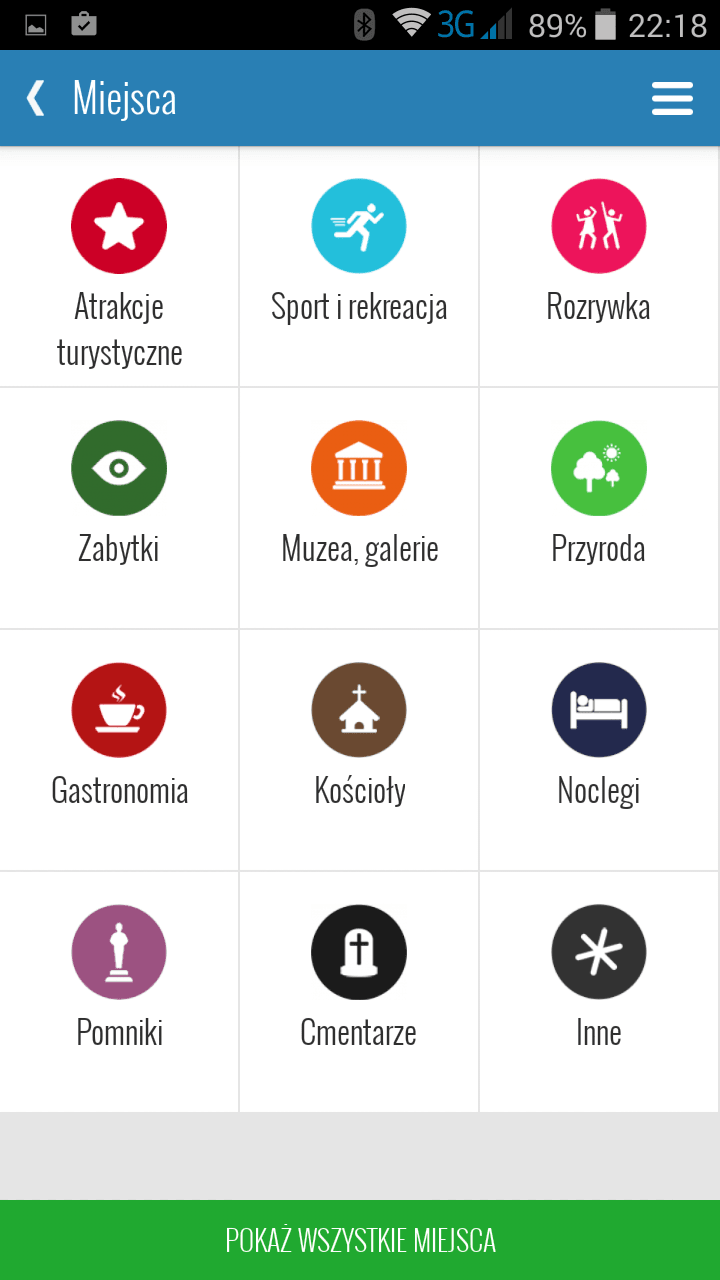720x1280 pixels.
Task: Select the Inne category
Action: tap(599, 992)
